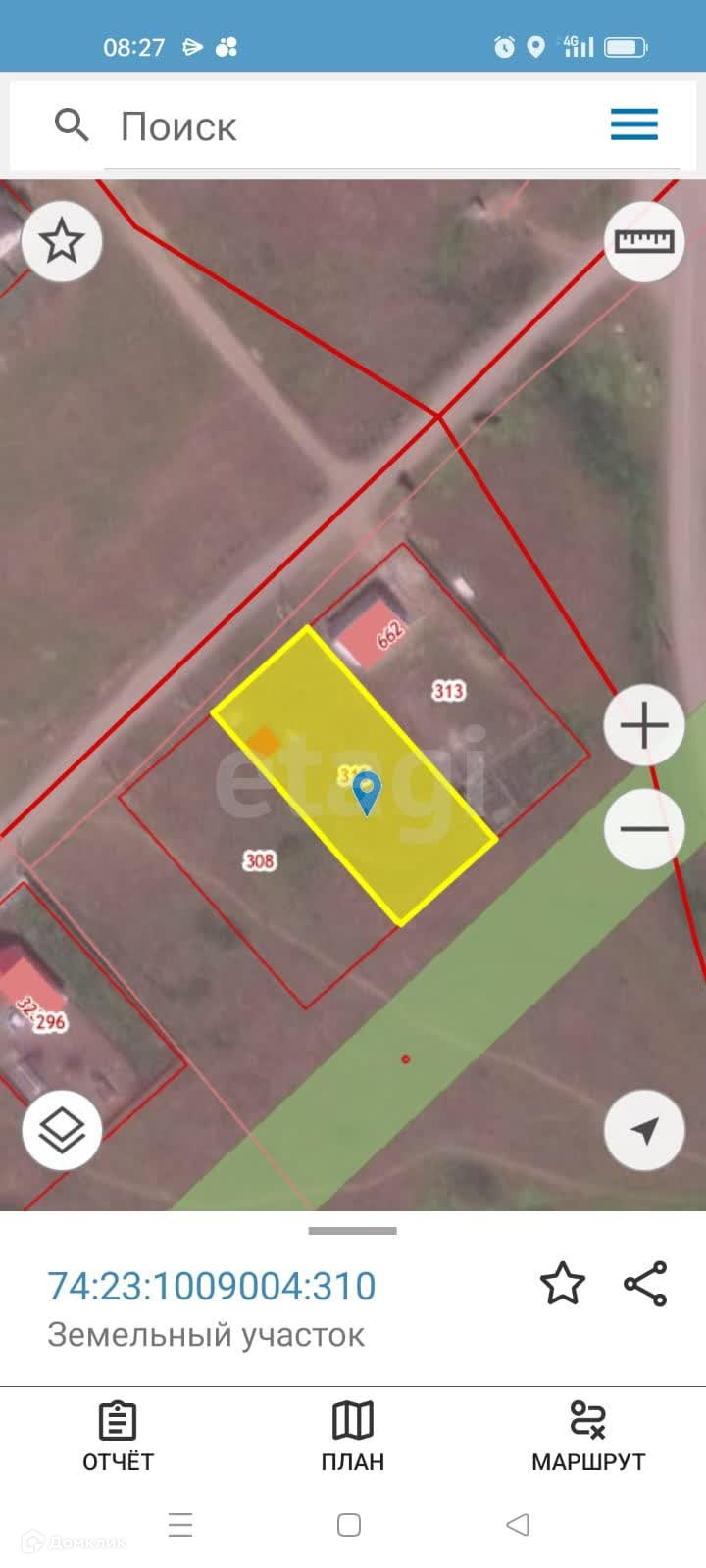Image resolution: width=706 pixels, height=1568 pixels.
Task: Go to the system home screen
Action: (x=349, y=1525)
